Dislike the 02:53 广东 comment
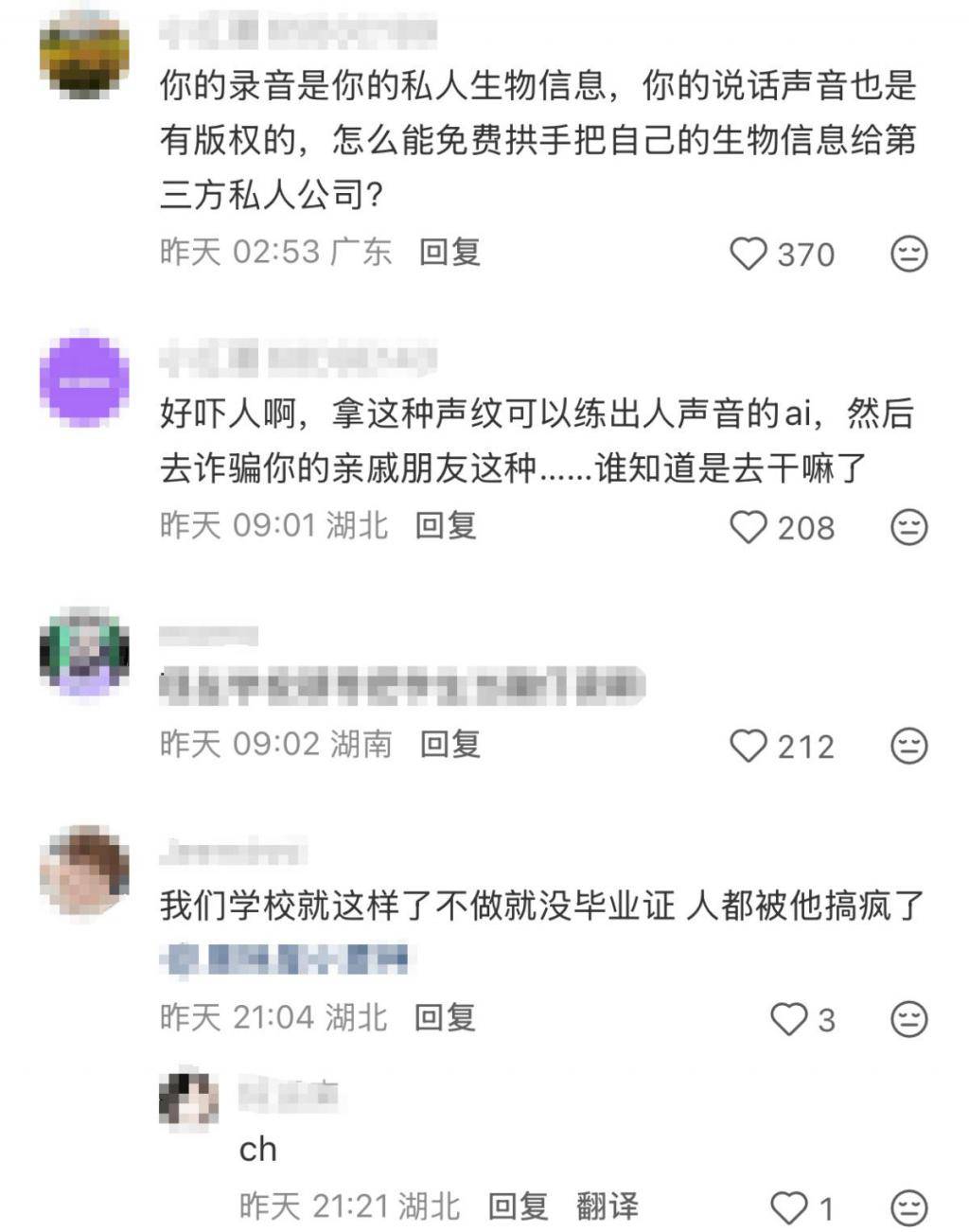969x1232 pixels. tap(909, 254)
